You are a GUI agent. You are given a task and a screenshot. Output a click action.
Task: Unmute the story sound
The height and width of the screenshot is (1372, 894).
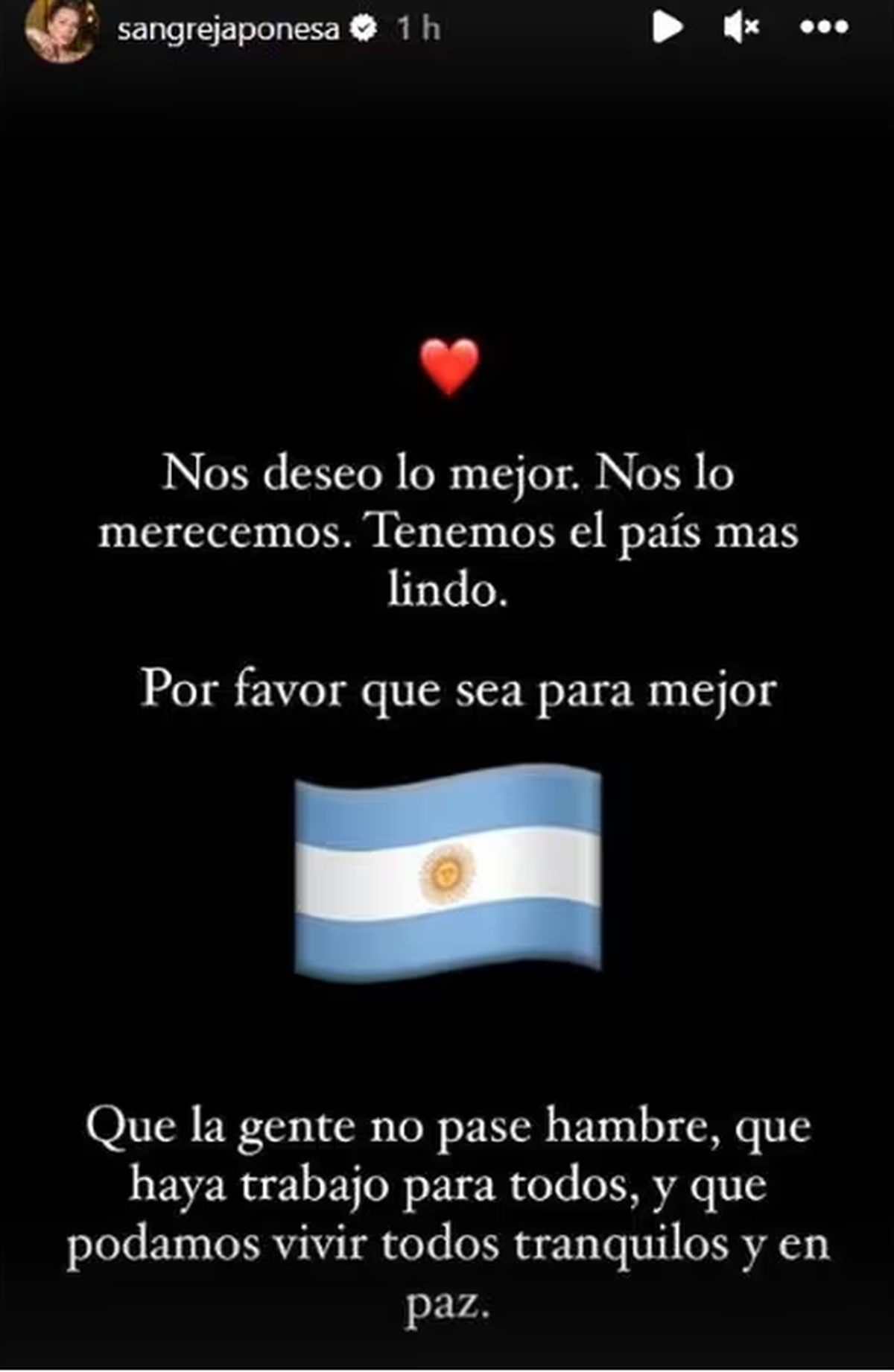(x=741, y=28)
